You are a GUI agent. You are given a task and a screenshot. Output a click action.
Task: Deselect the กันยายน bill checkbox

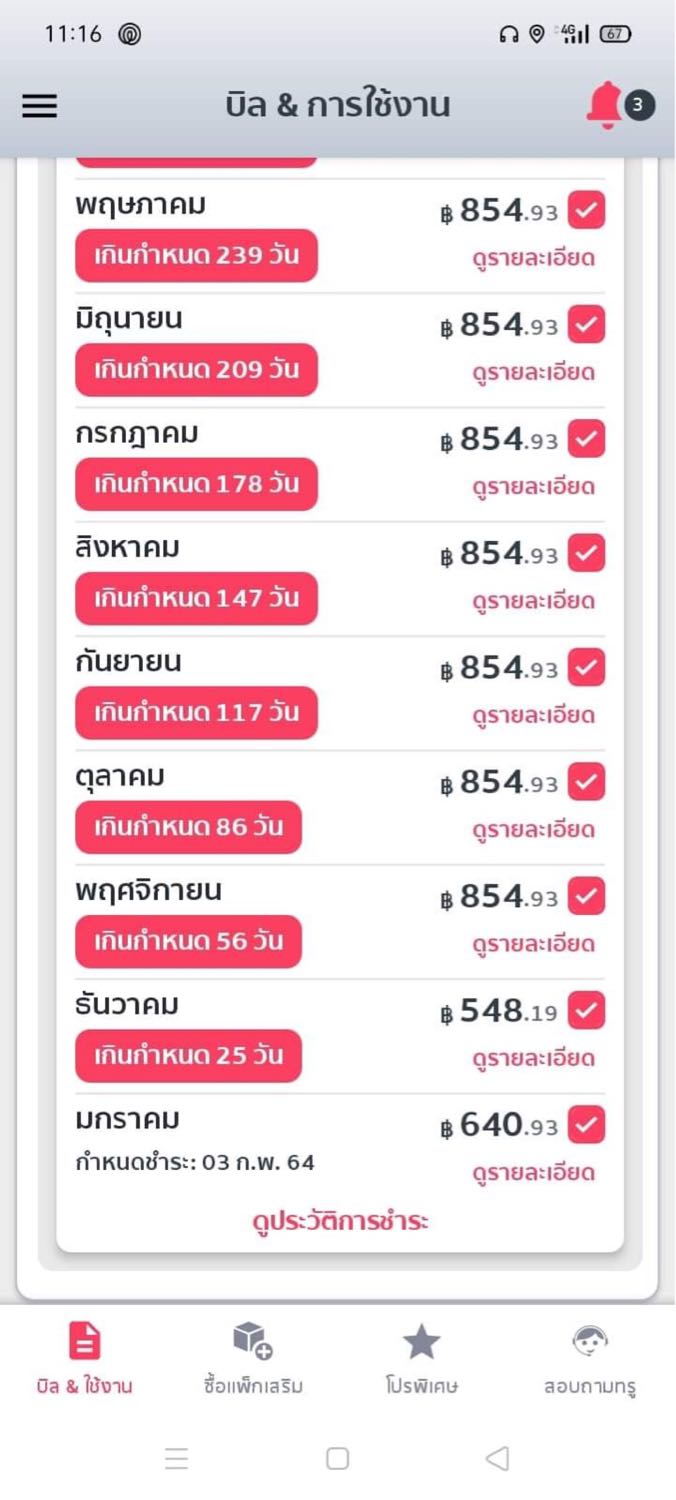coord(586,667)
